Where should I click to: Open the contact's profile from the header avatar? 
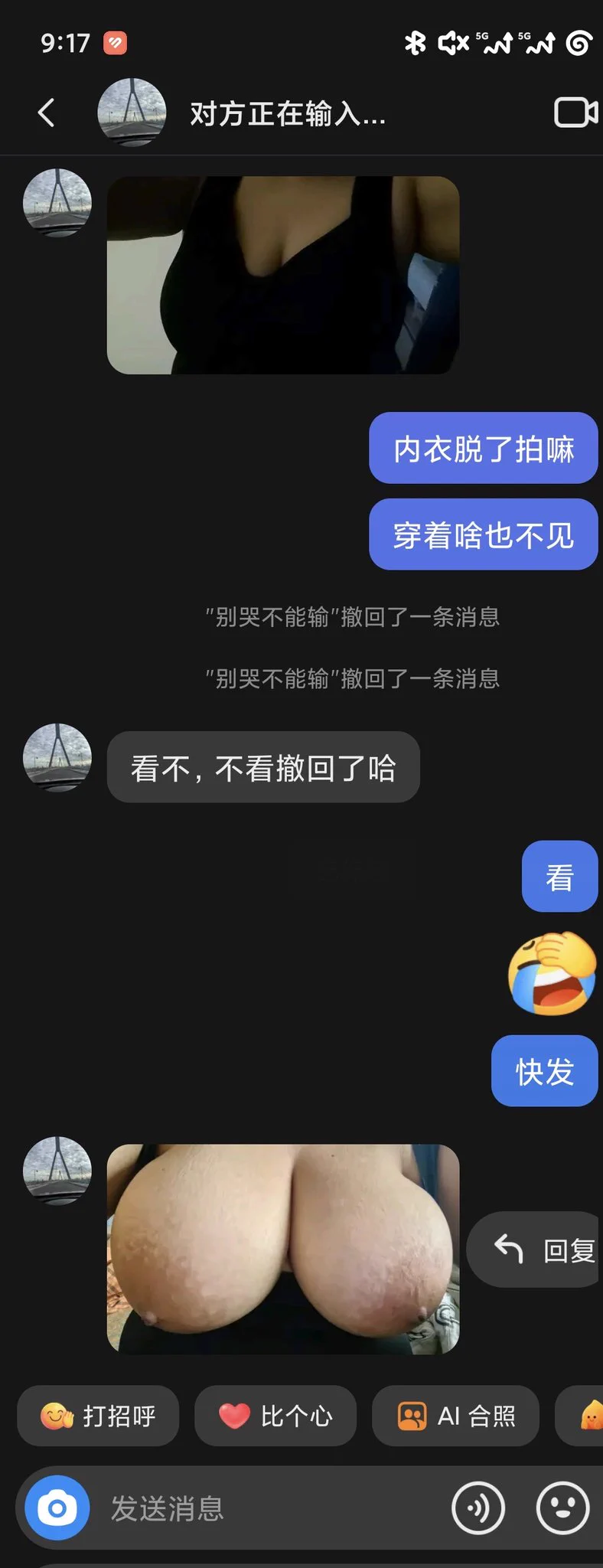[132, 113]
